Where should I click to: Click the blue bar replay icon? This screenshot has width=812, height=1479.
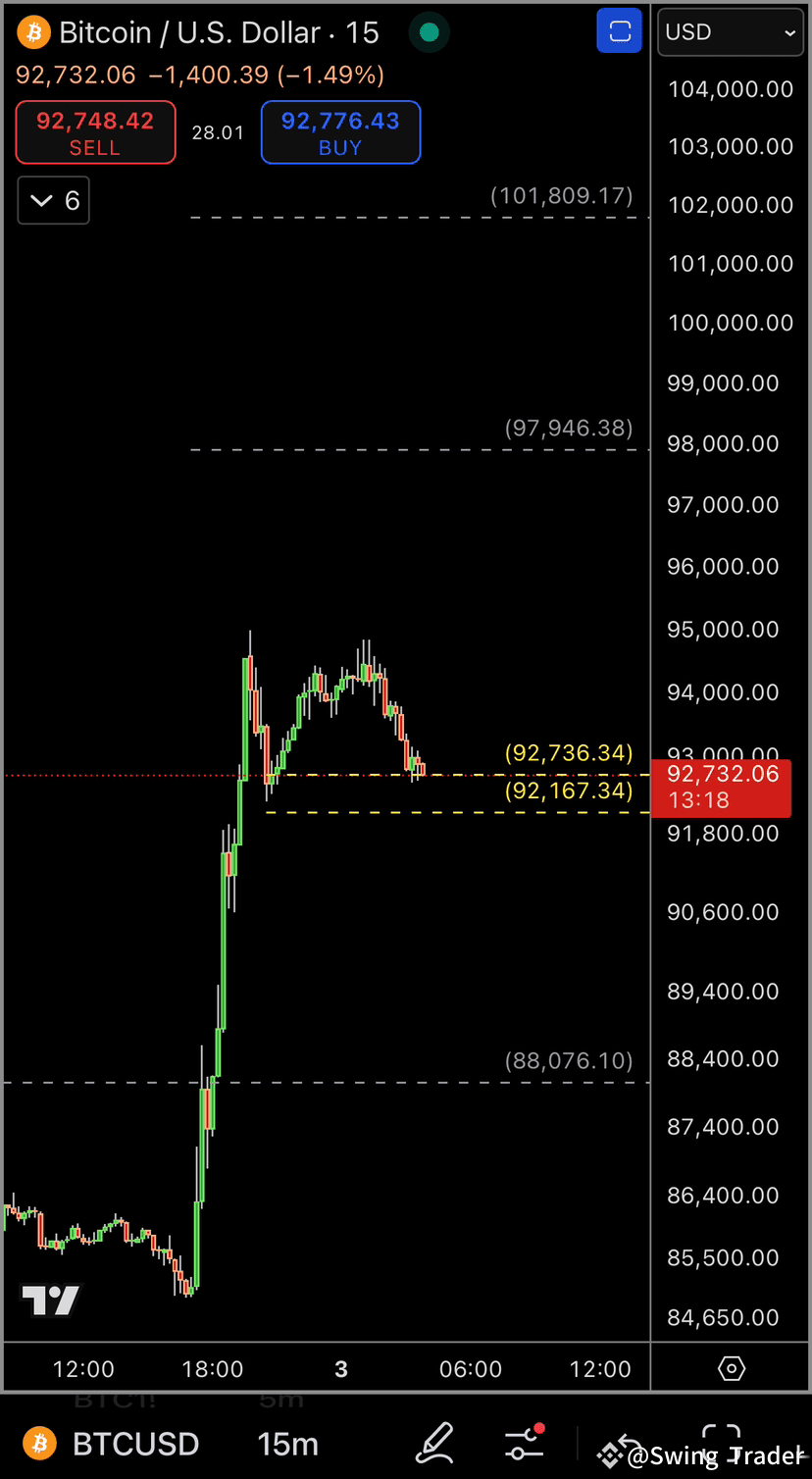click(619, 32)
